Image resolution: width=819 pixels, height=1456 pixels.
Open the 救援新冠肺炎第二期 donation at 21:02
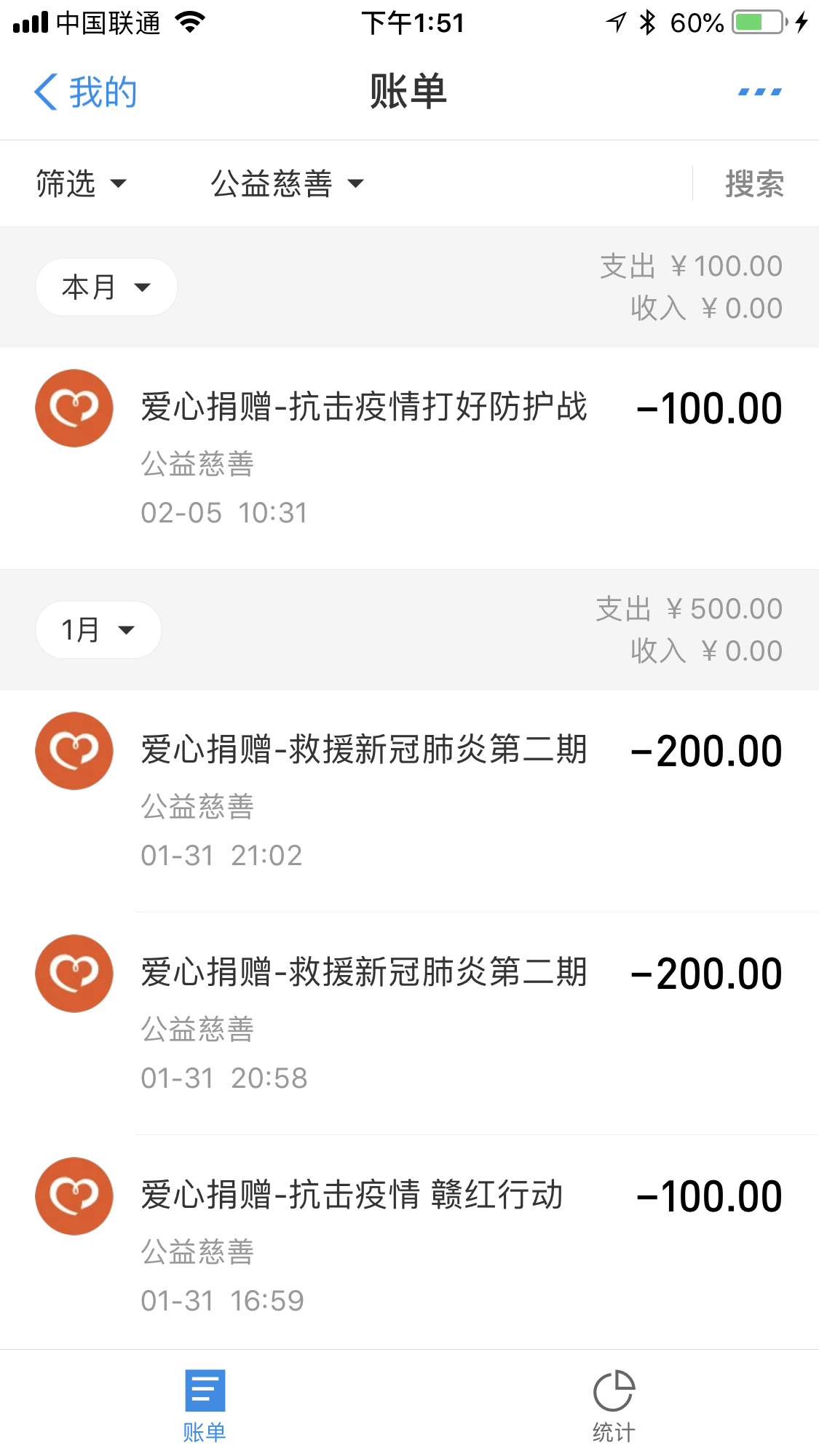click(x=409, y=801)
